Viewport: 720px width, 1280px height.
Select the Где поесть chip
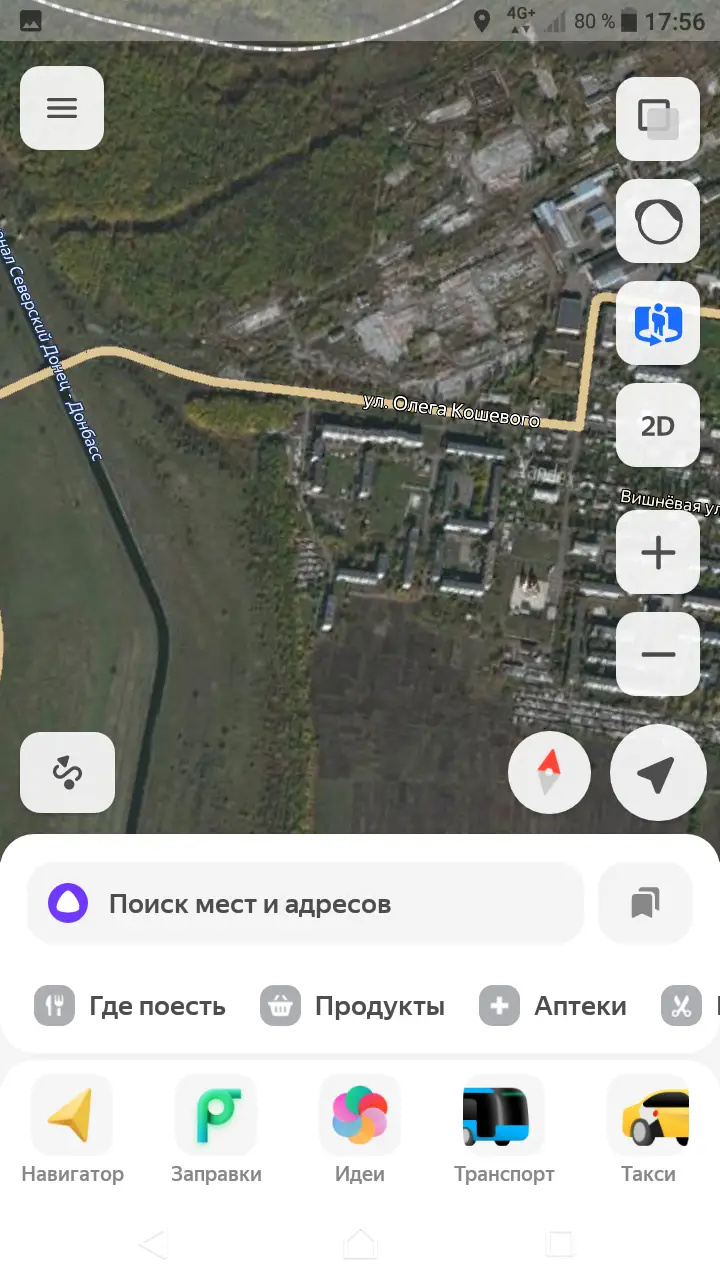pyautogui.click(x=131, y=1006)
